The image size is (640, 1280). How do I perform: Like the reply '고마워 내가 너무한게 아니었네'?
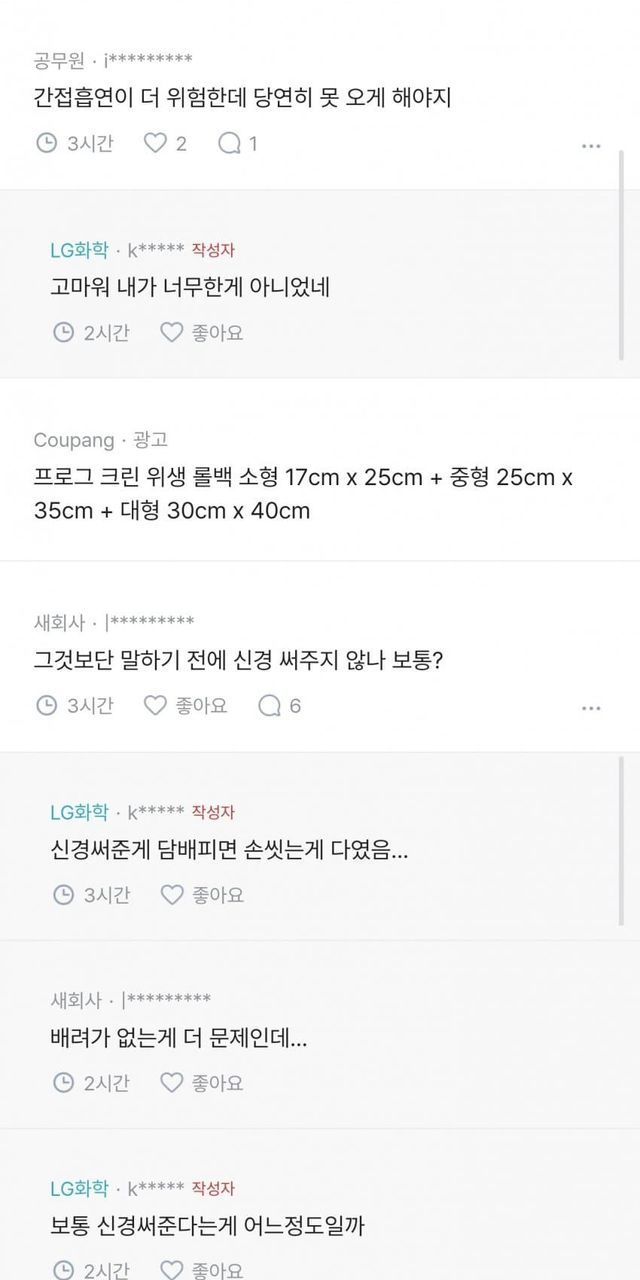pyautogui.click(x=201, y=332)
